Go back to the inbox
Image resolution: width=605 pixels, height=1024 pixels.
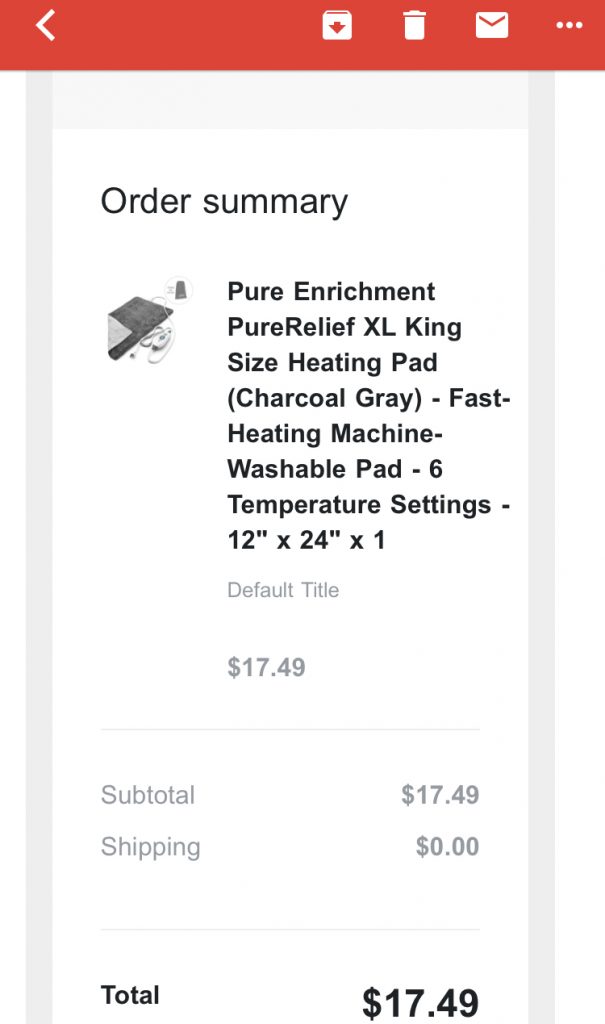pyautogui.click(x=46, y=26)
